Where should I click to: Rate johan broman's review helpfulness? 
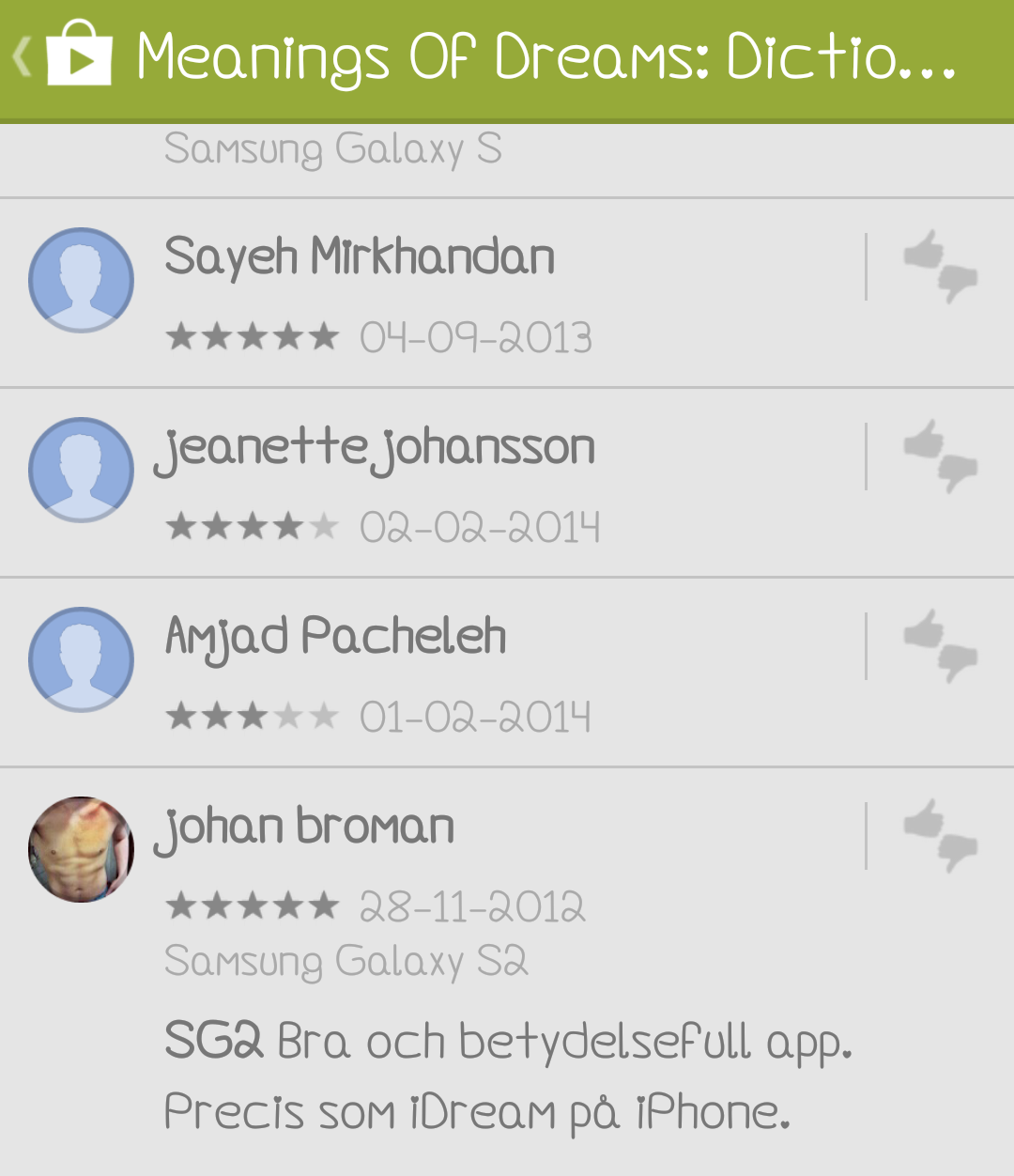pyautogui.click(x=940, y=836)
